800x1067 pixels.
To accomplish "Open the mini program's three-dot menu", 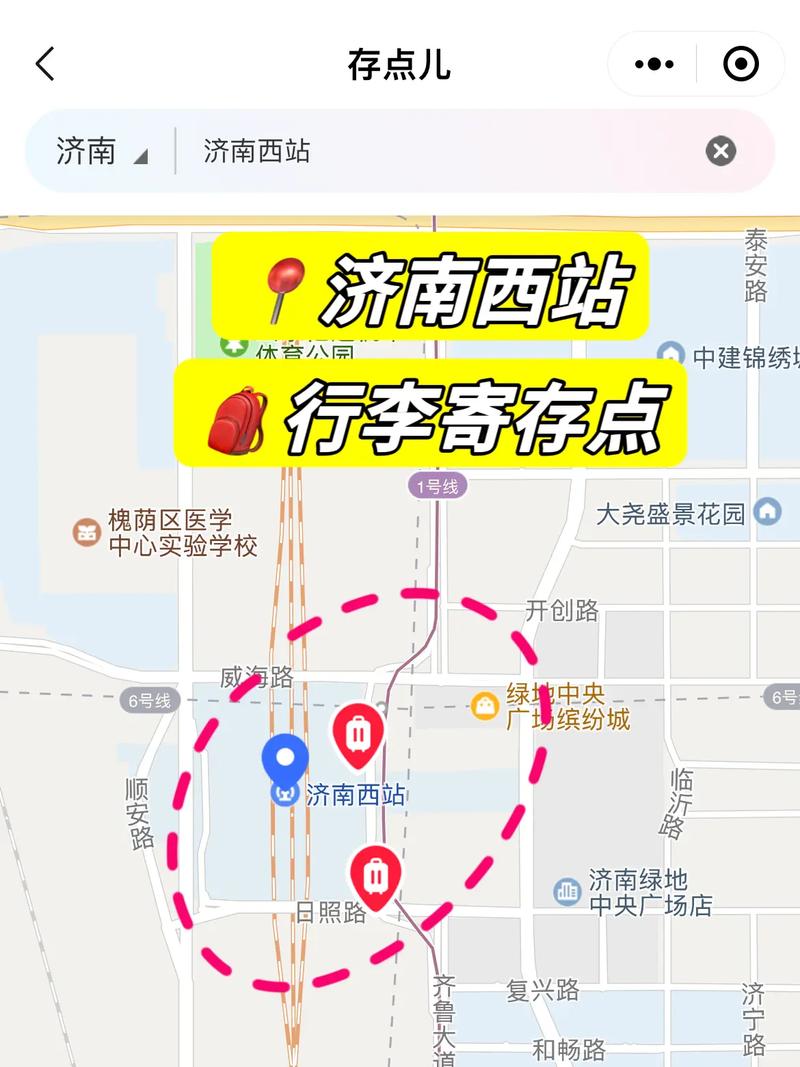I will click(655, 65).
